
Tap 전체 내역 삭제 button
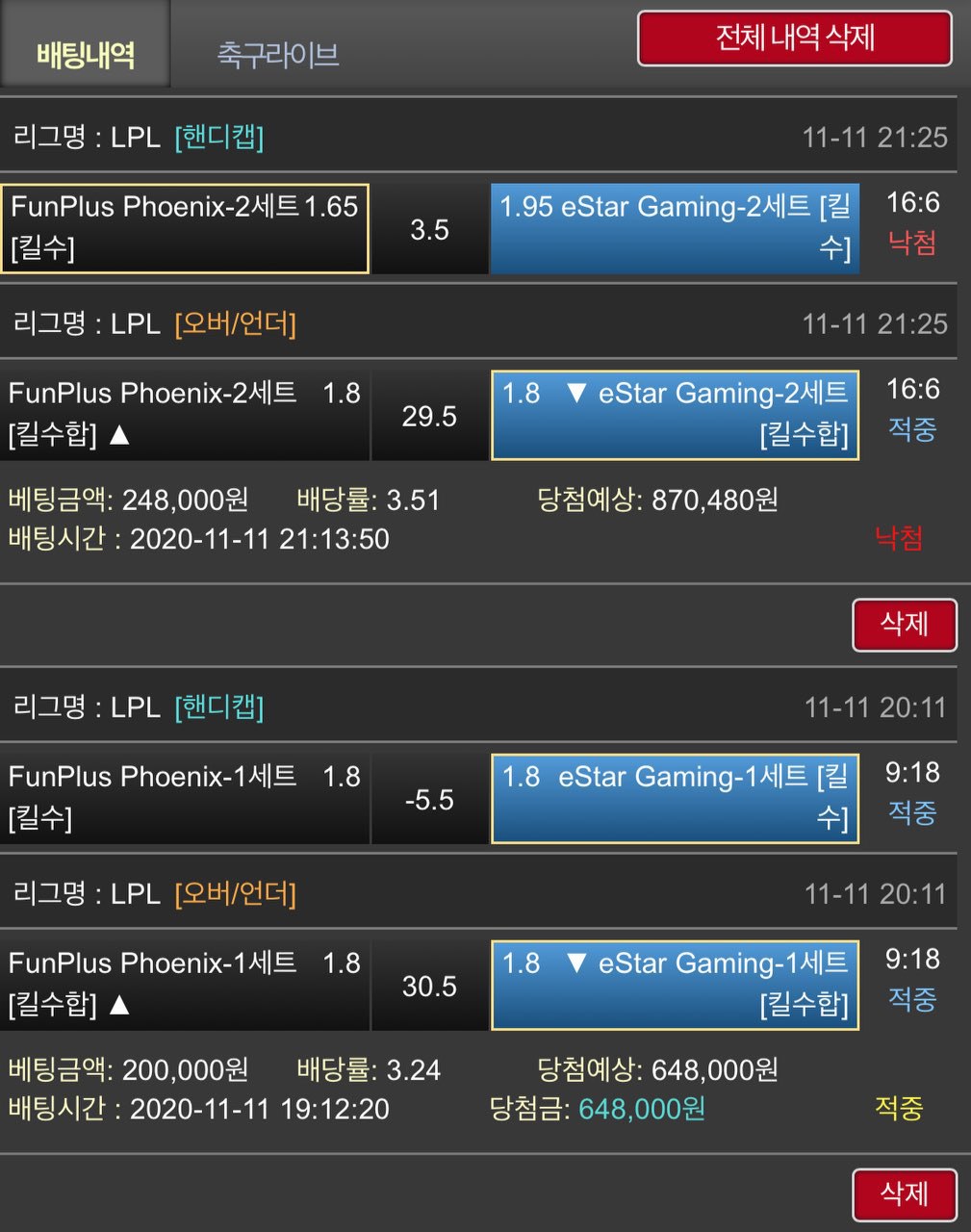tap(794, 38)
